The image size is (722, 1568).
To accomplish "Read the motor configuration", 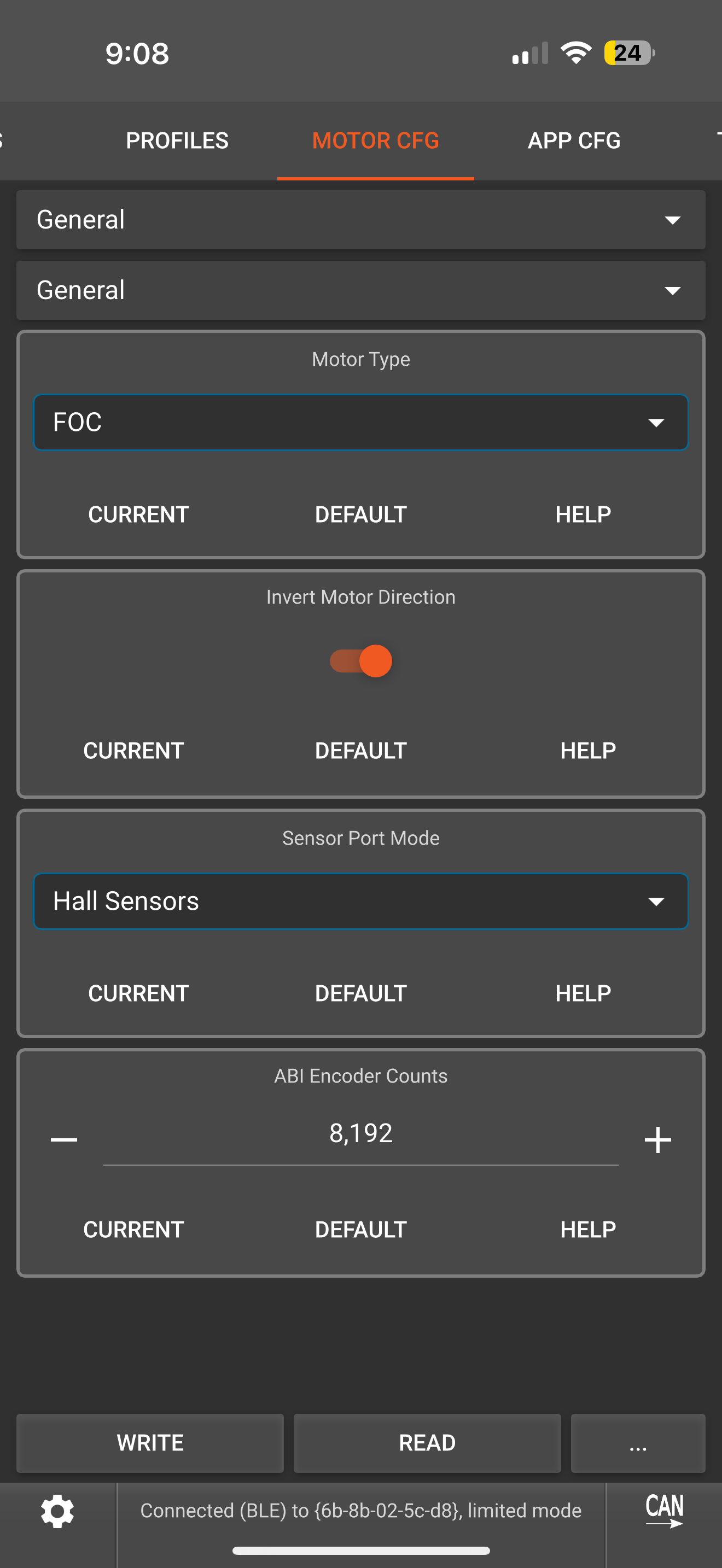I will (x=427, y=1443).
